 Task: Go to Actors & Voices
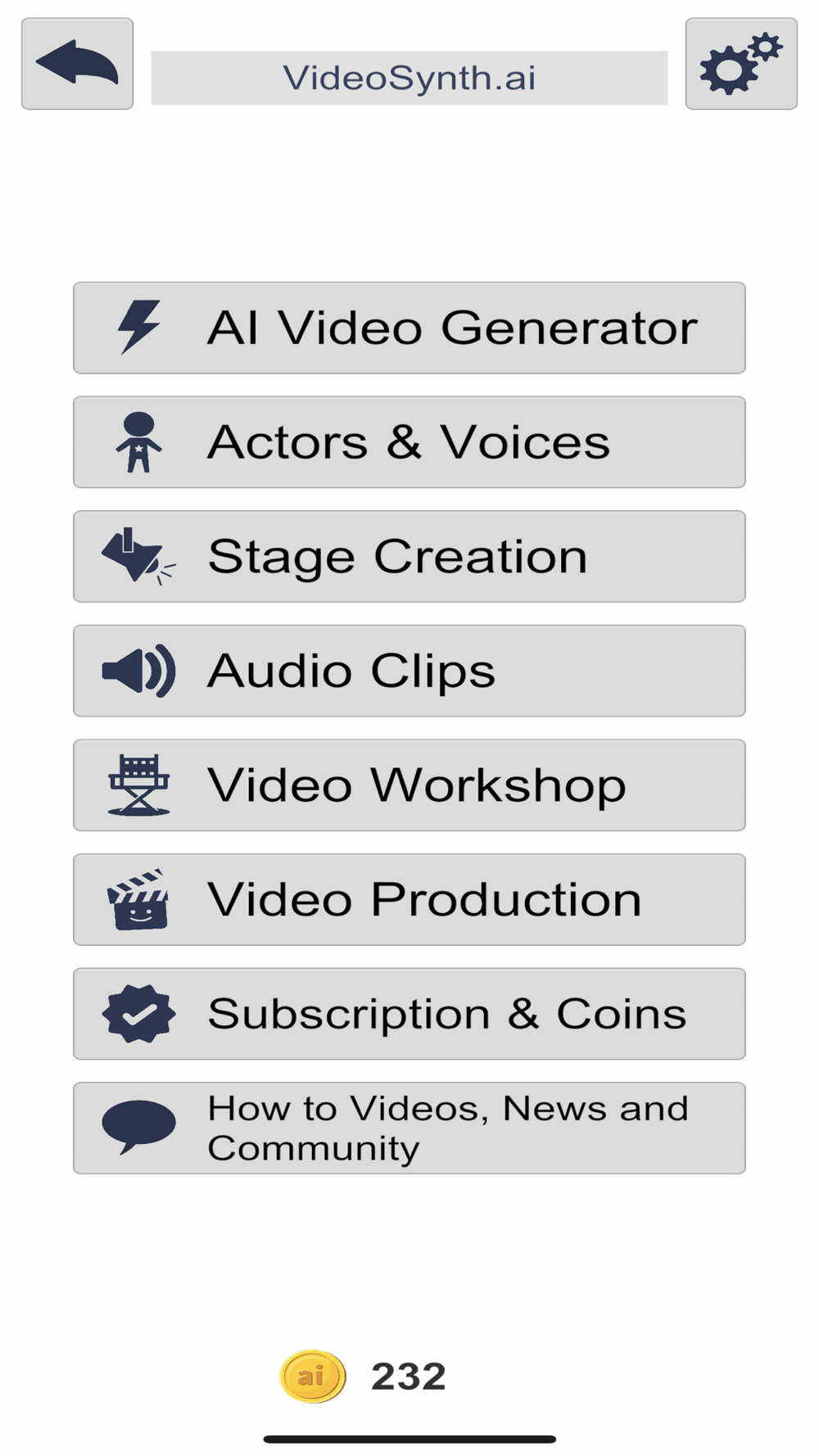[x=409, y=442]
